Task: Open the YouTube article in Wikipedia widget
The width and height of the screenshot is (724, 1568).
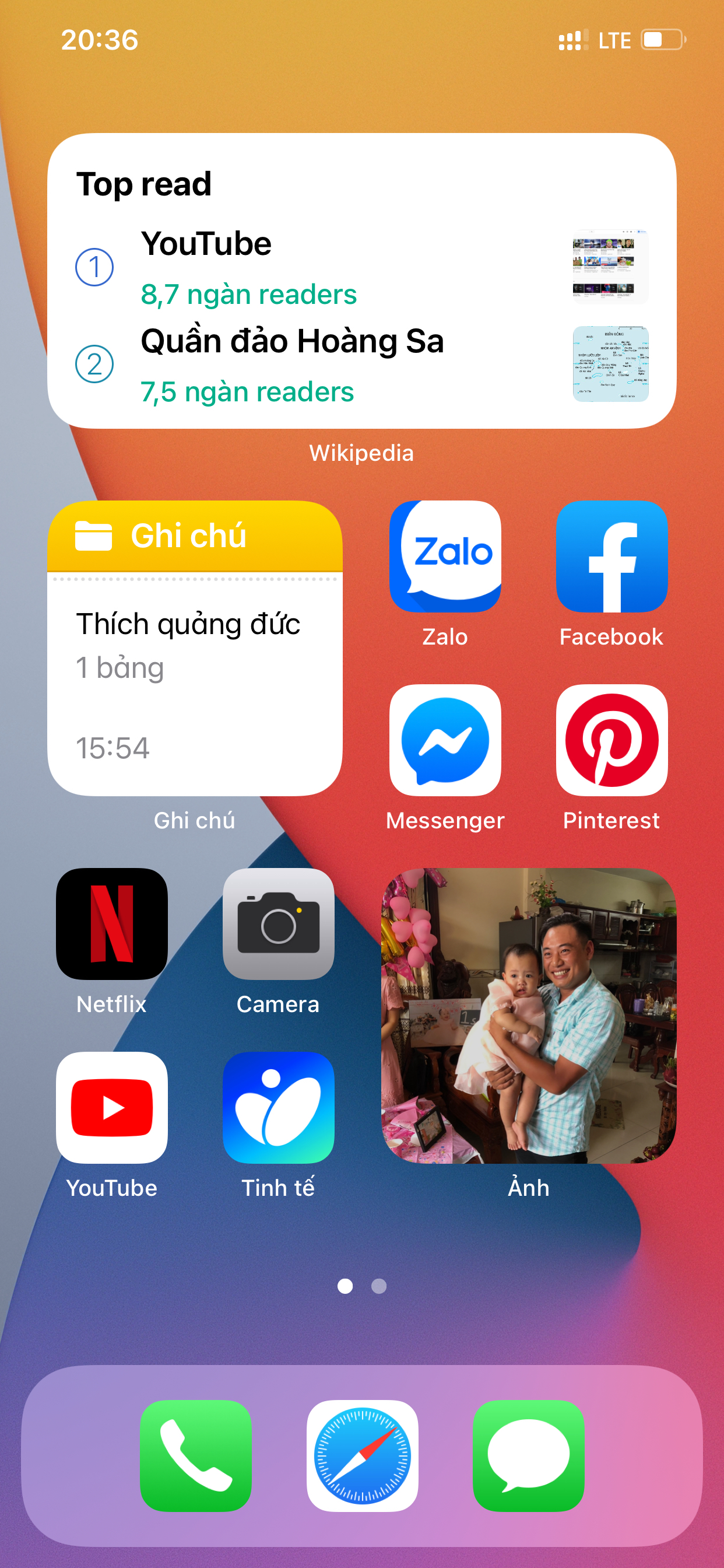Action: point(361,267)
